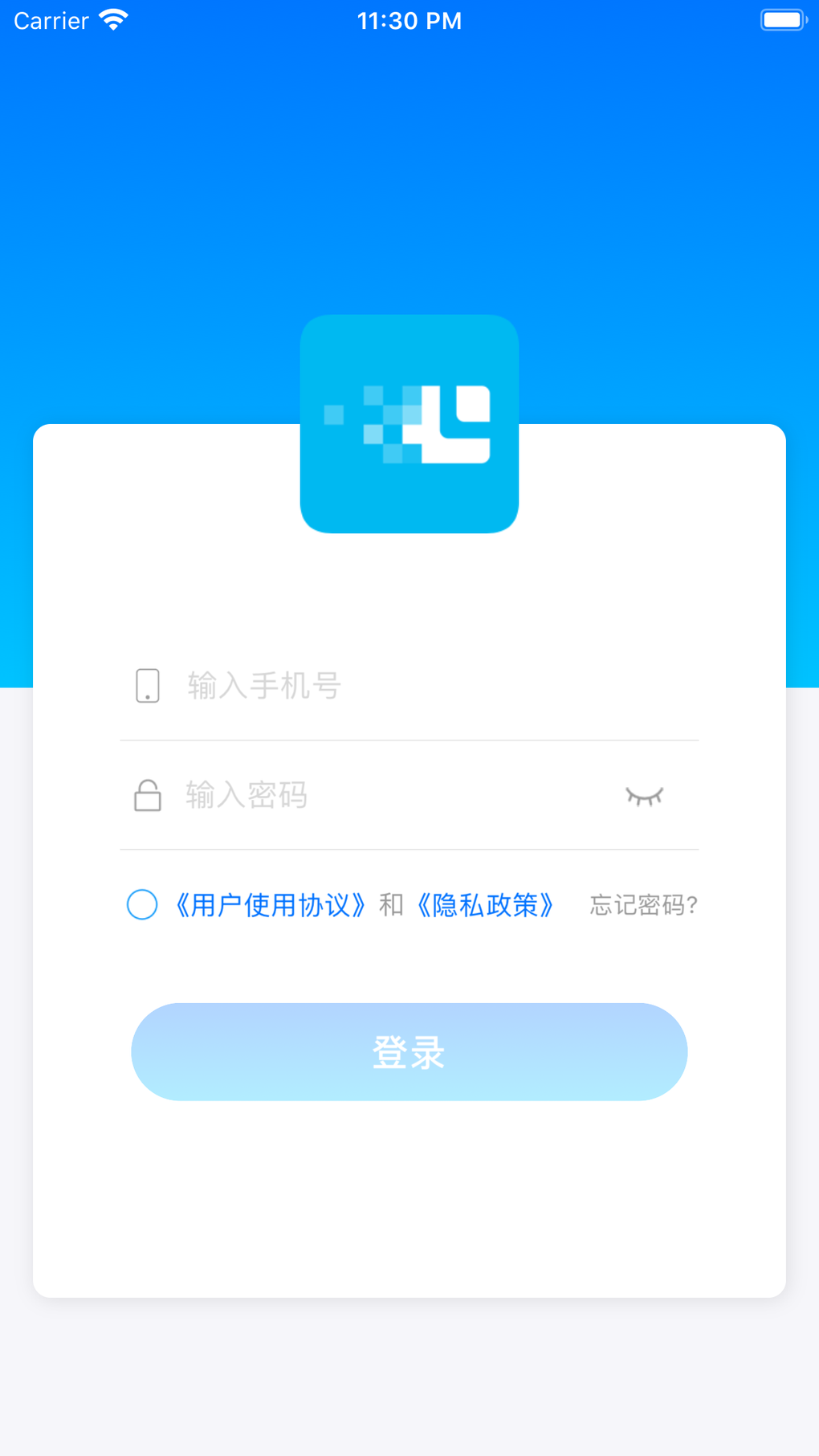
Task: Tap 忘记密码? to reset password
Action: coord(644,905)
